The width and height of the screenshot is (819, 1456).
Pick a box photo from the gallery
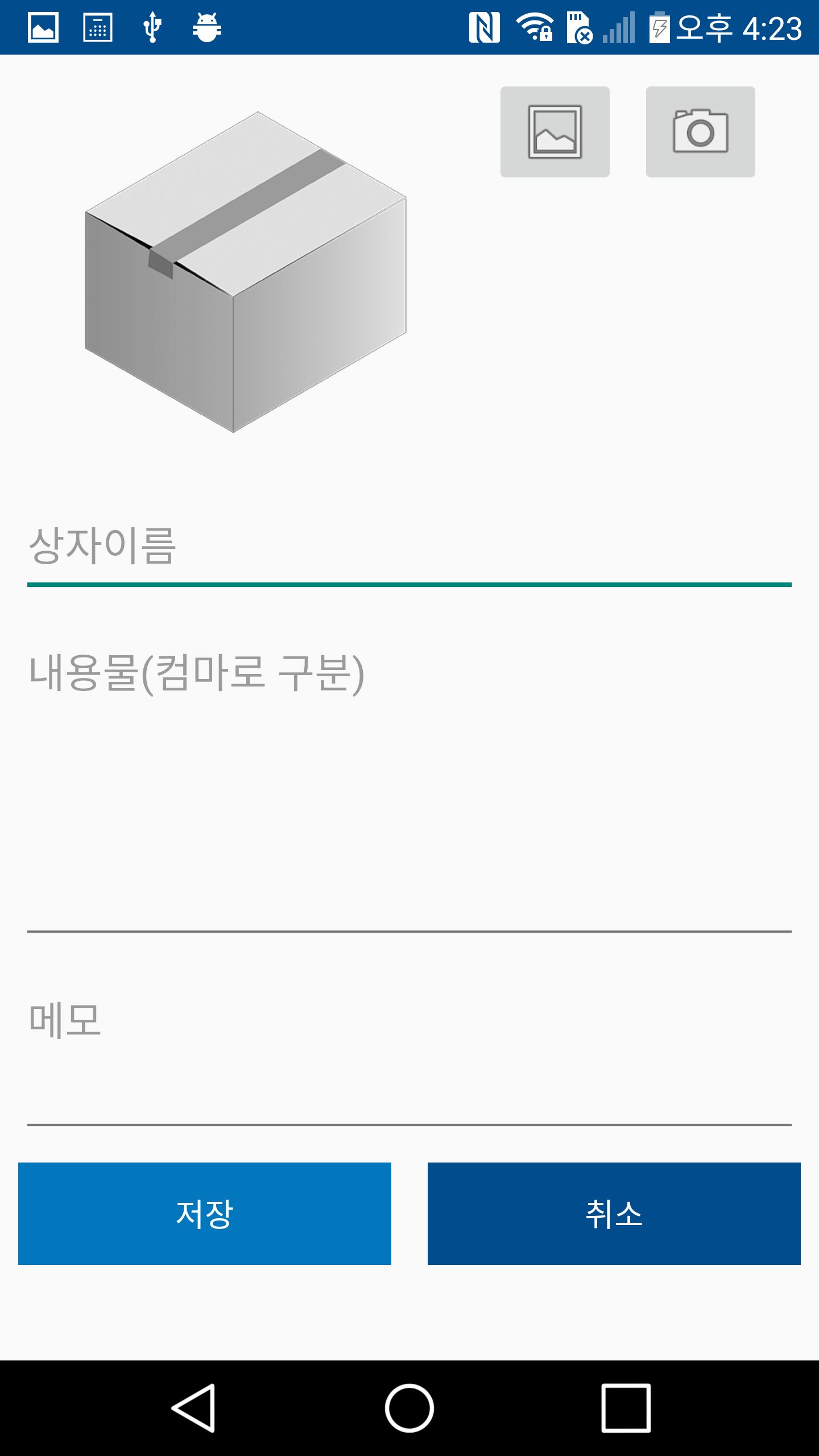click(555, 132)
